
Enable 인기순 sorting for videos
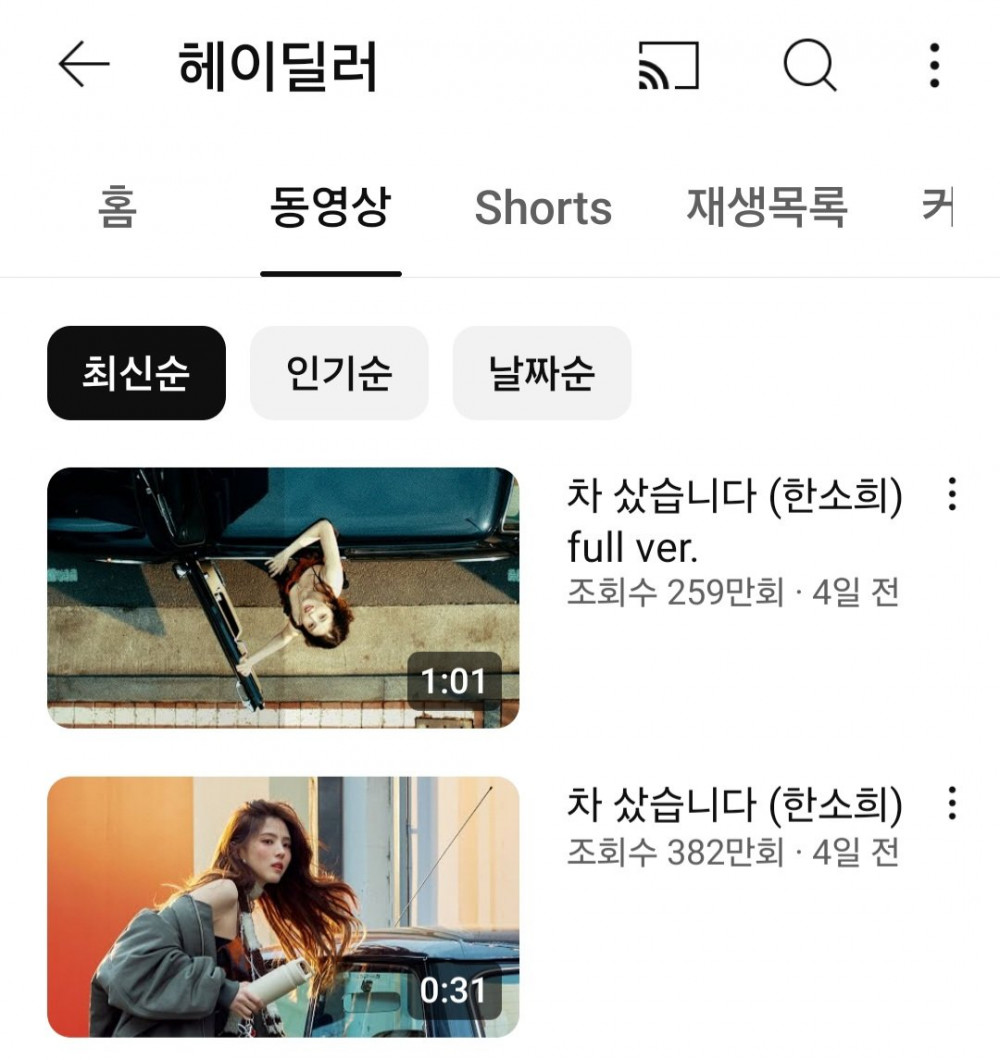point(339,372)
